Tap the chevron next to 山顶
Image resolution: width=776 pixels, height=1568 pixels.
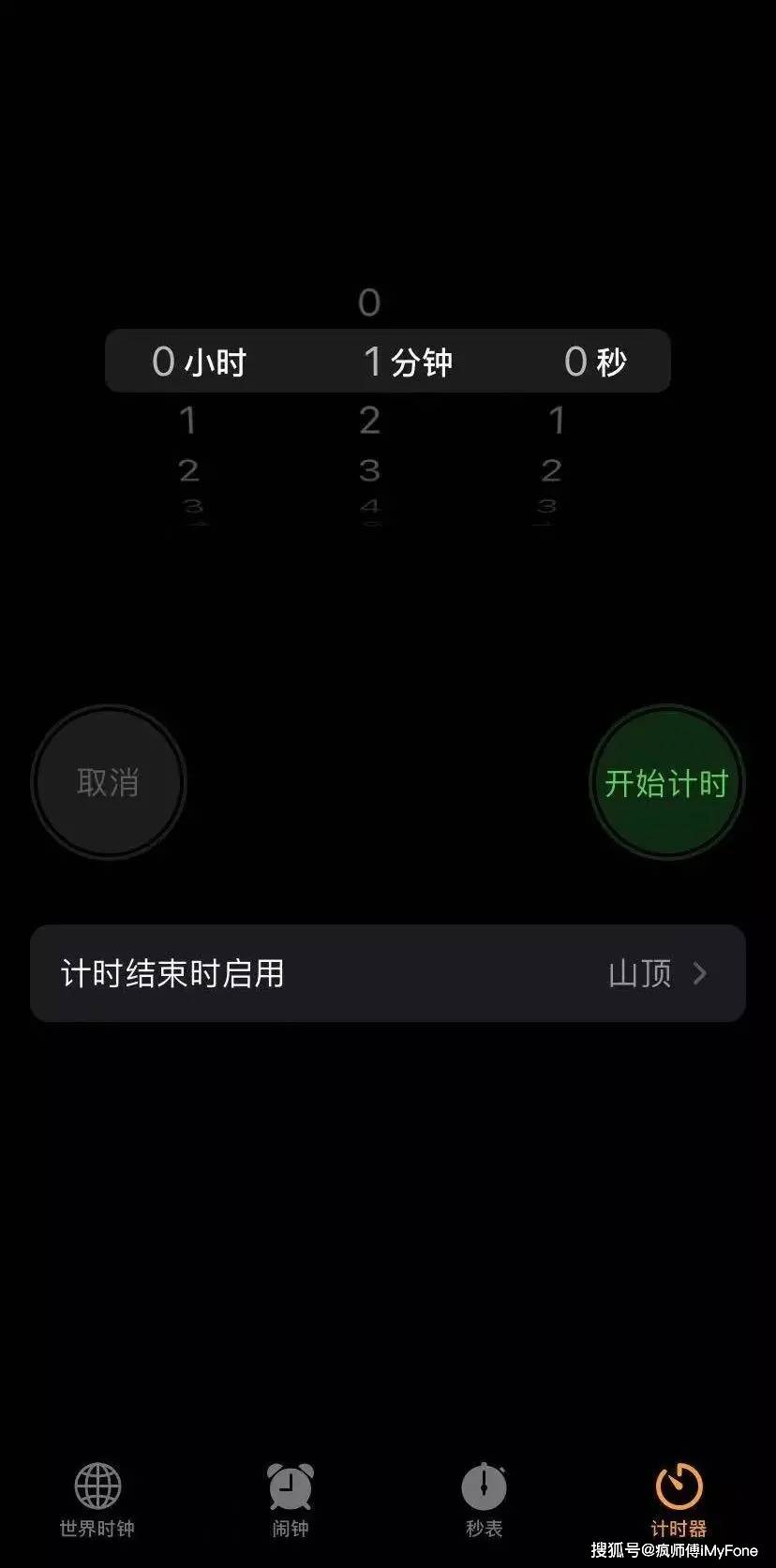[699, 973]
